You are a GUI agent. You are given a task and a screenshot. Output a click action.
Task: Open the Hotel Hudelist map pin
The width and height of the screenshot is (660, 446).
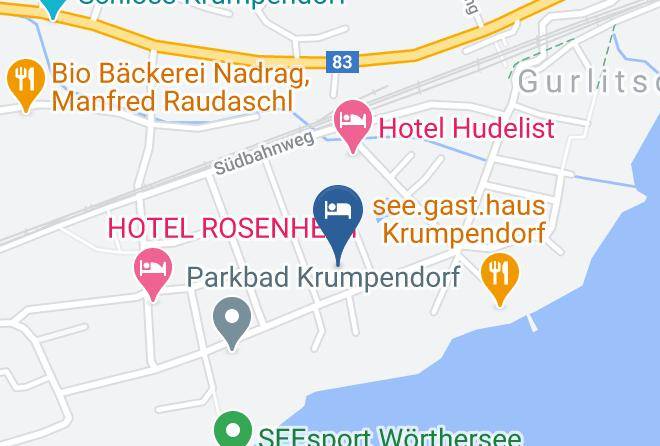pos(353,126)
